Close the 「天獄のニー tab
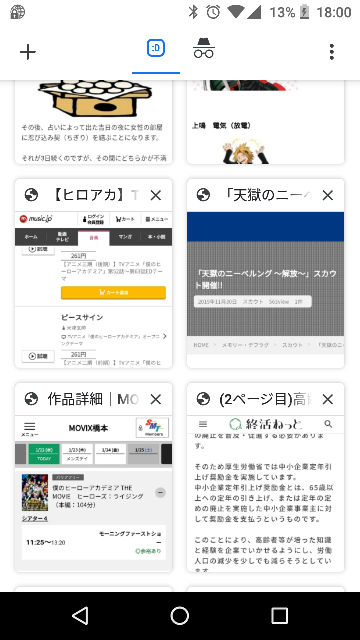 (x=328, y=196)
